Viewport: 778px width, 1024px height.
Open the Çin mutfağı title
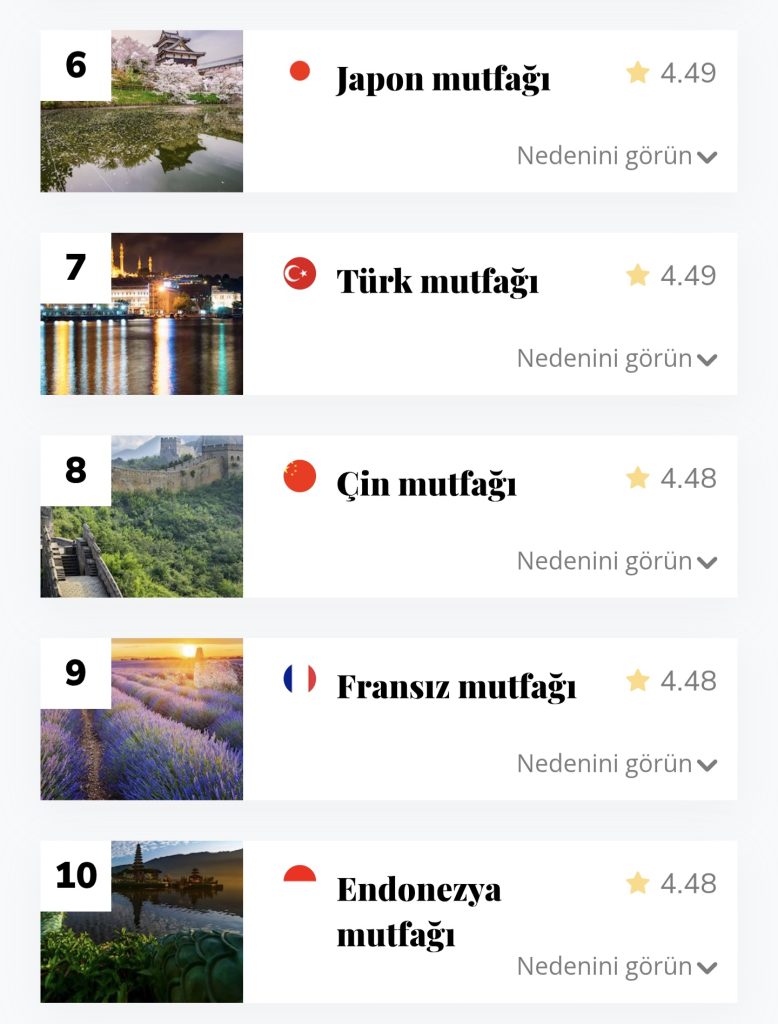[x=426, y=485]
